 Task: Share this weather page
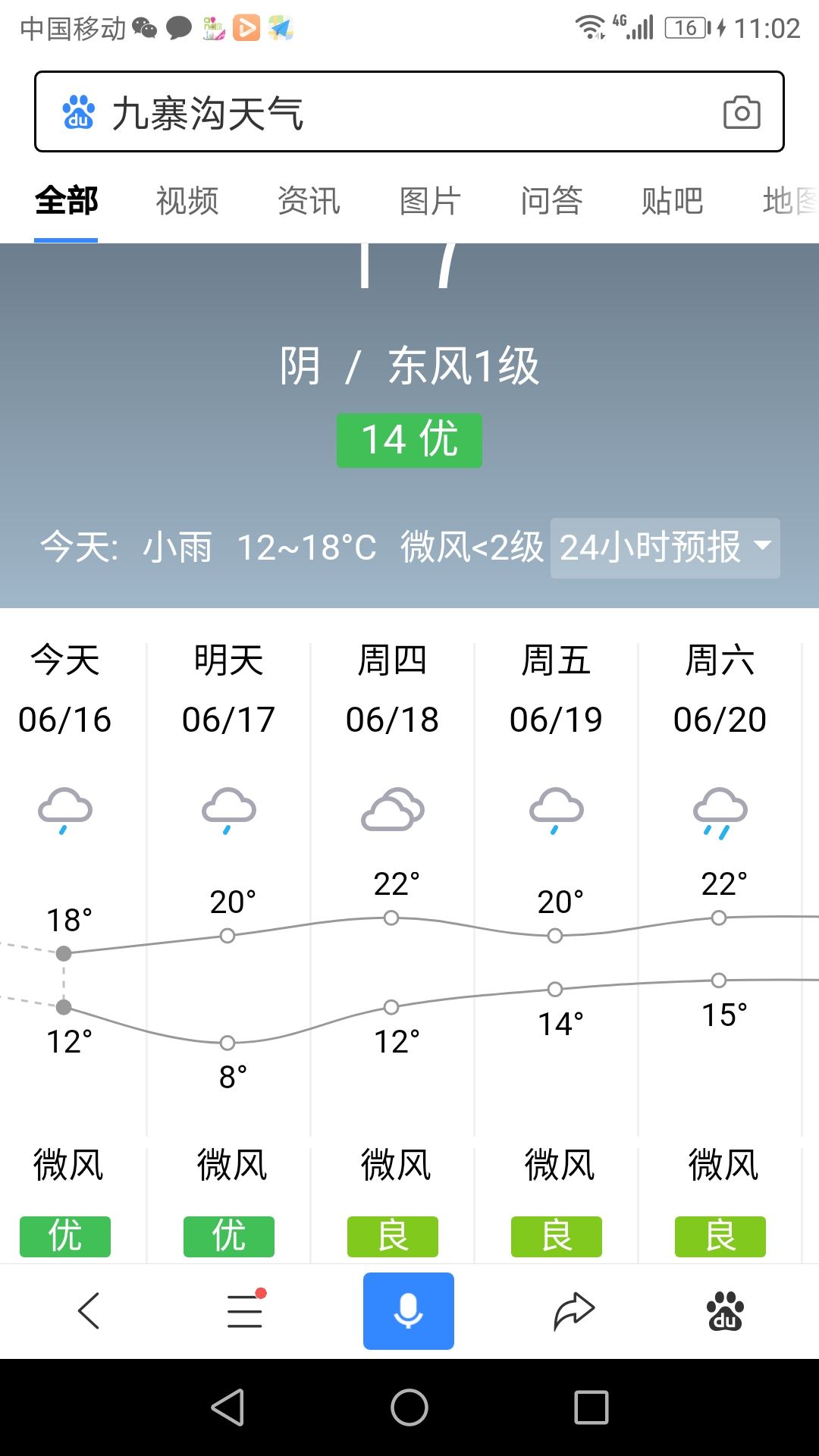click(574, 1310)
